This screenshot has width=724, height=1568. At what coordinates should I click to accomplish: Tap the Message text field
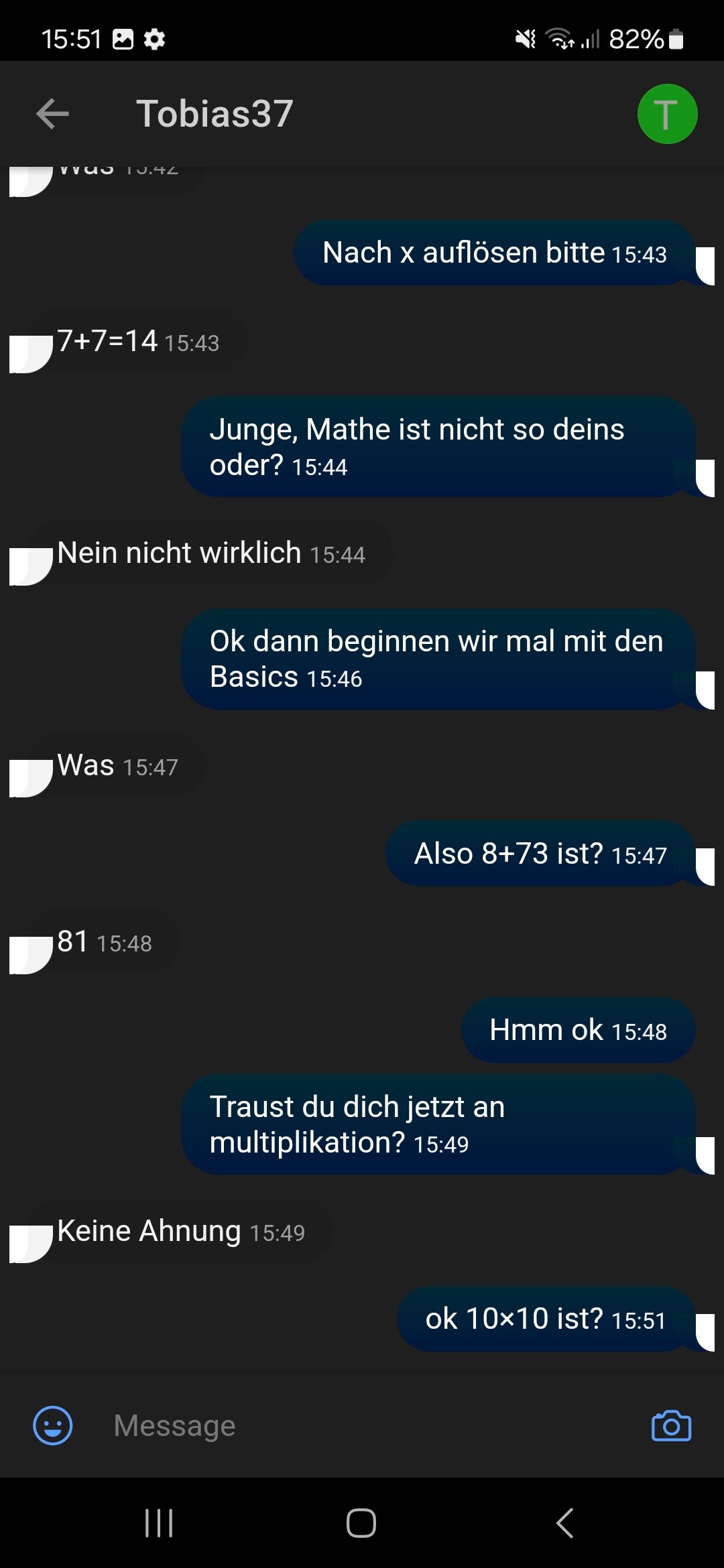(x=362, y=1425)
